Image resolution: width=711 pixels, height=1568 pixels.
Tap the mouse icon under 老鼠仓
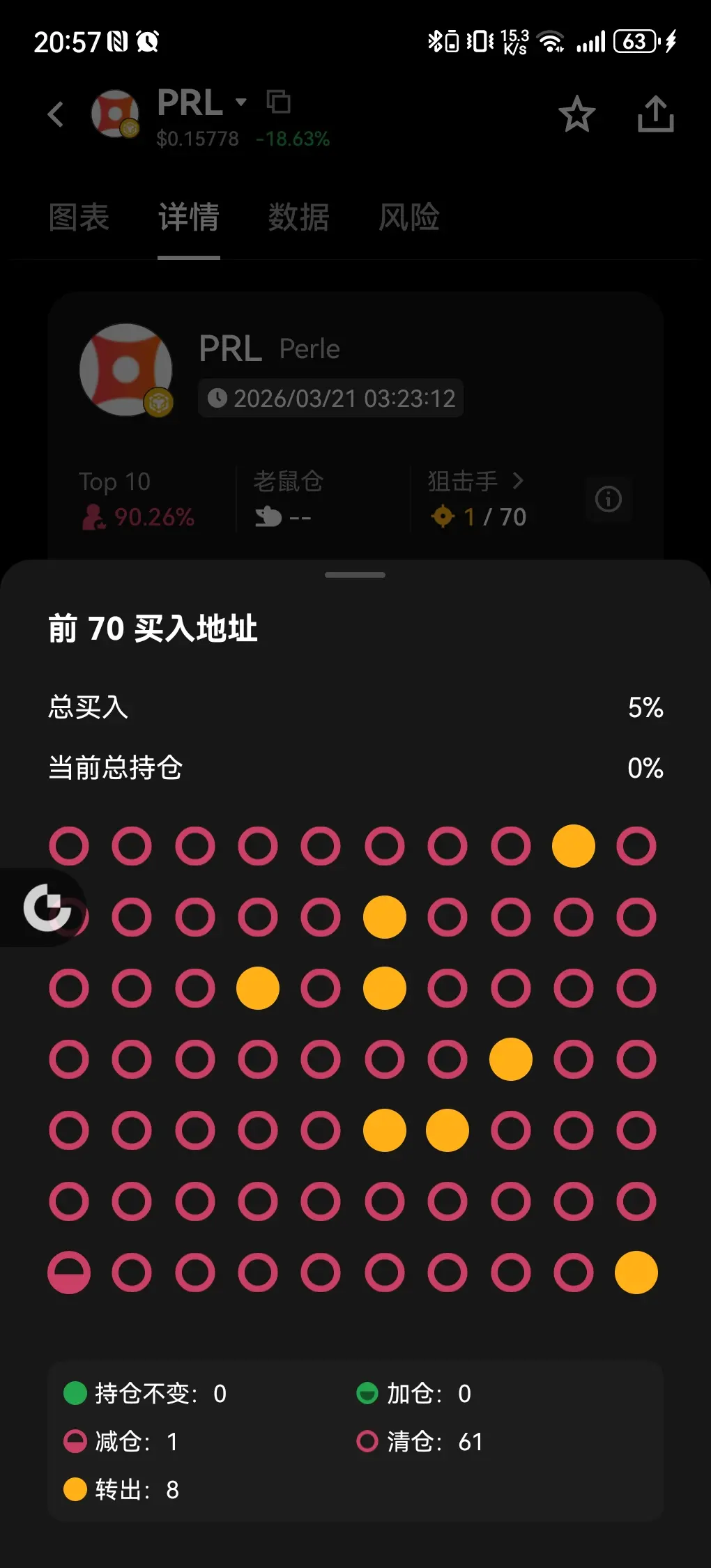268,516
